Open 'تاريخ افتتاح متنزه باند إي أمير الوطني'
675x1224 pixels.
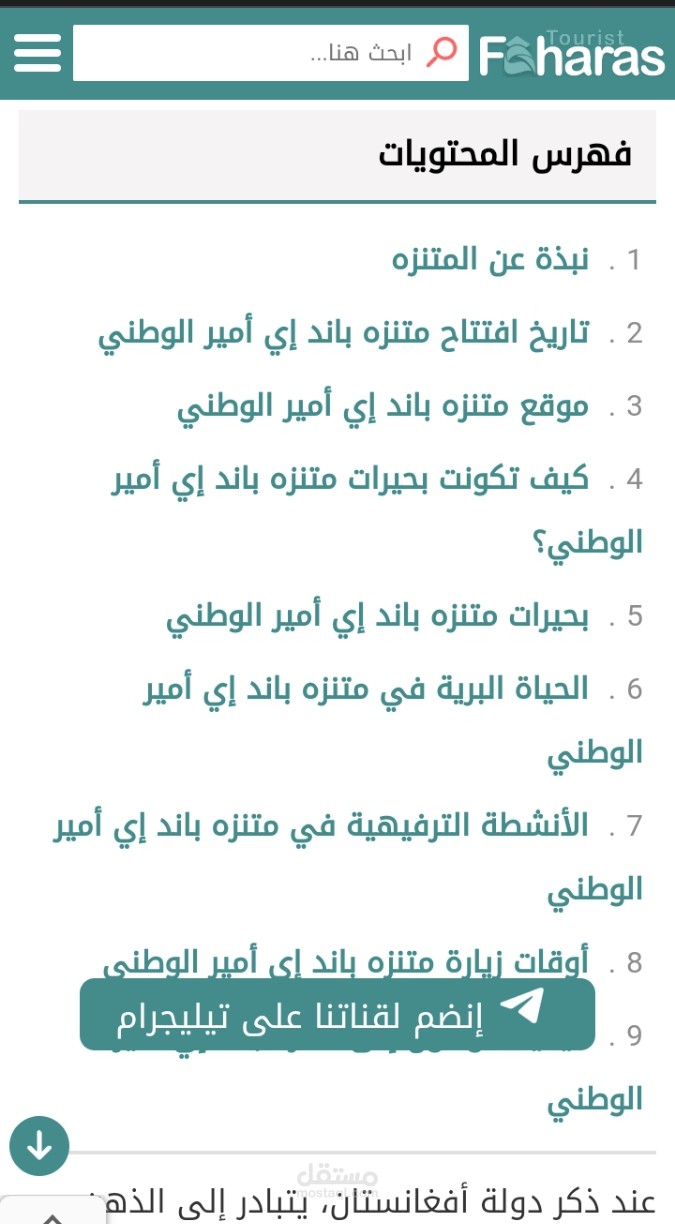tap(344, 333)
